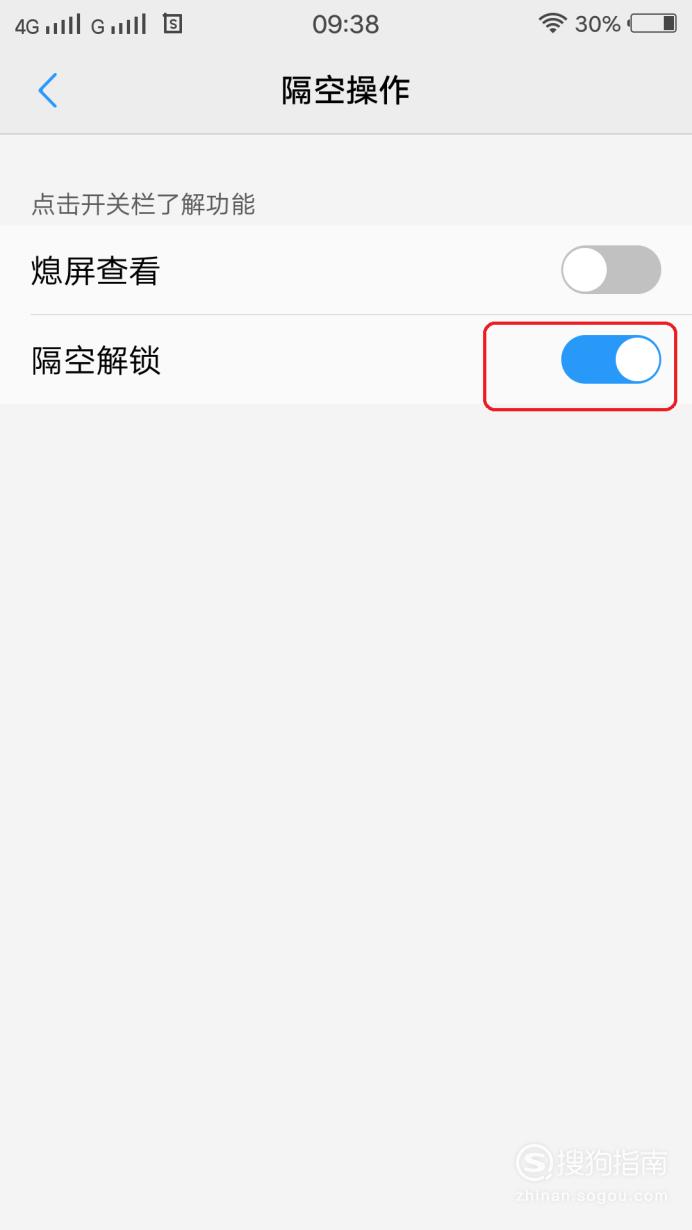692x1230 pixels.
Task: Go back from 隔空操作 screen
Action: (x=48, y=90)
